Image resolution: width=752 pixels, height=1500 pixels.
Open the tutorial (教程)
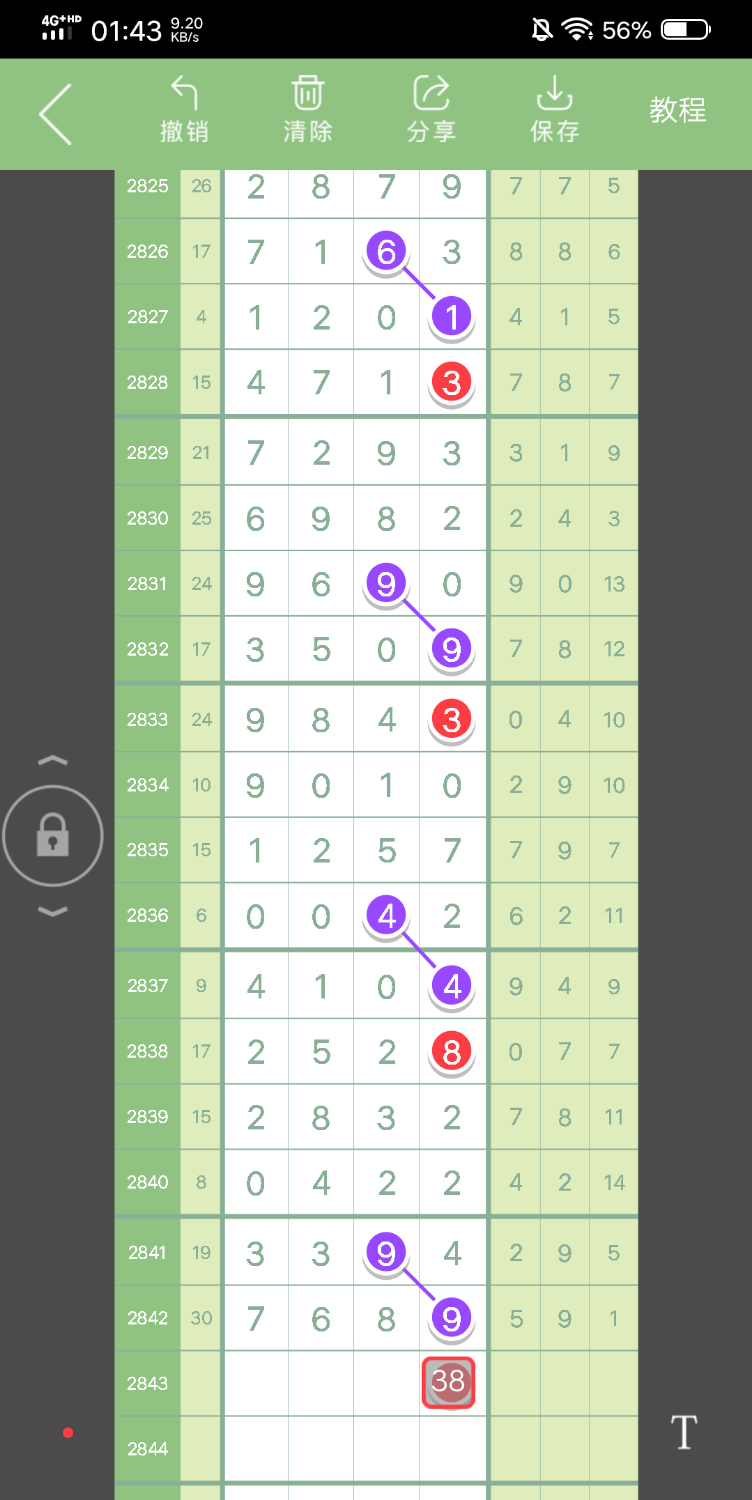click(x=678, y=110)
